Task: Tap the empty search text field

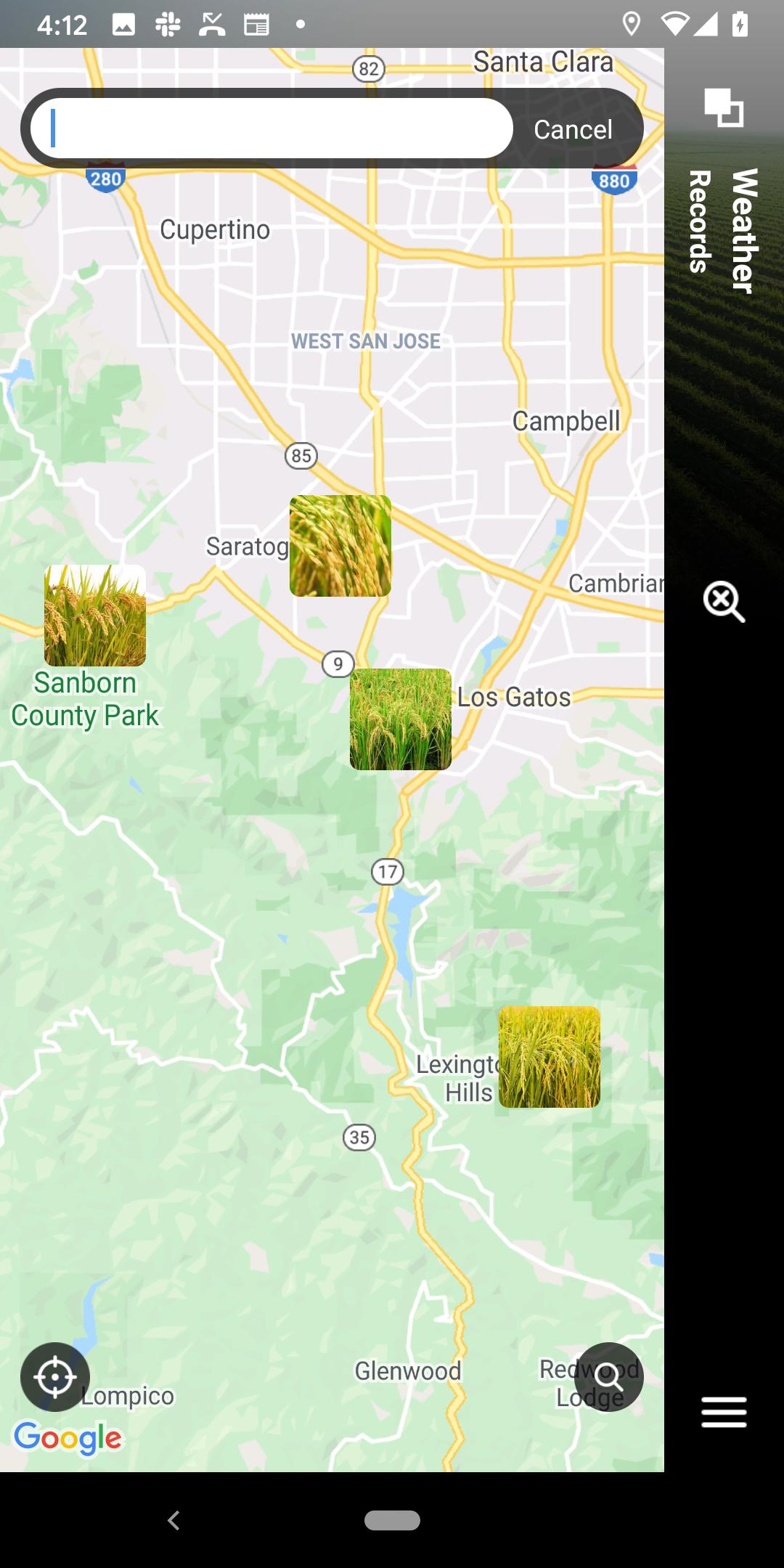Action: [271, 128]
